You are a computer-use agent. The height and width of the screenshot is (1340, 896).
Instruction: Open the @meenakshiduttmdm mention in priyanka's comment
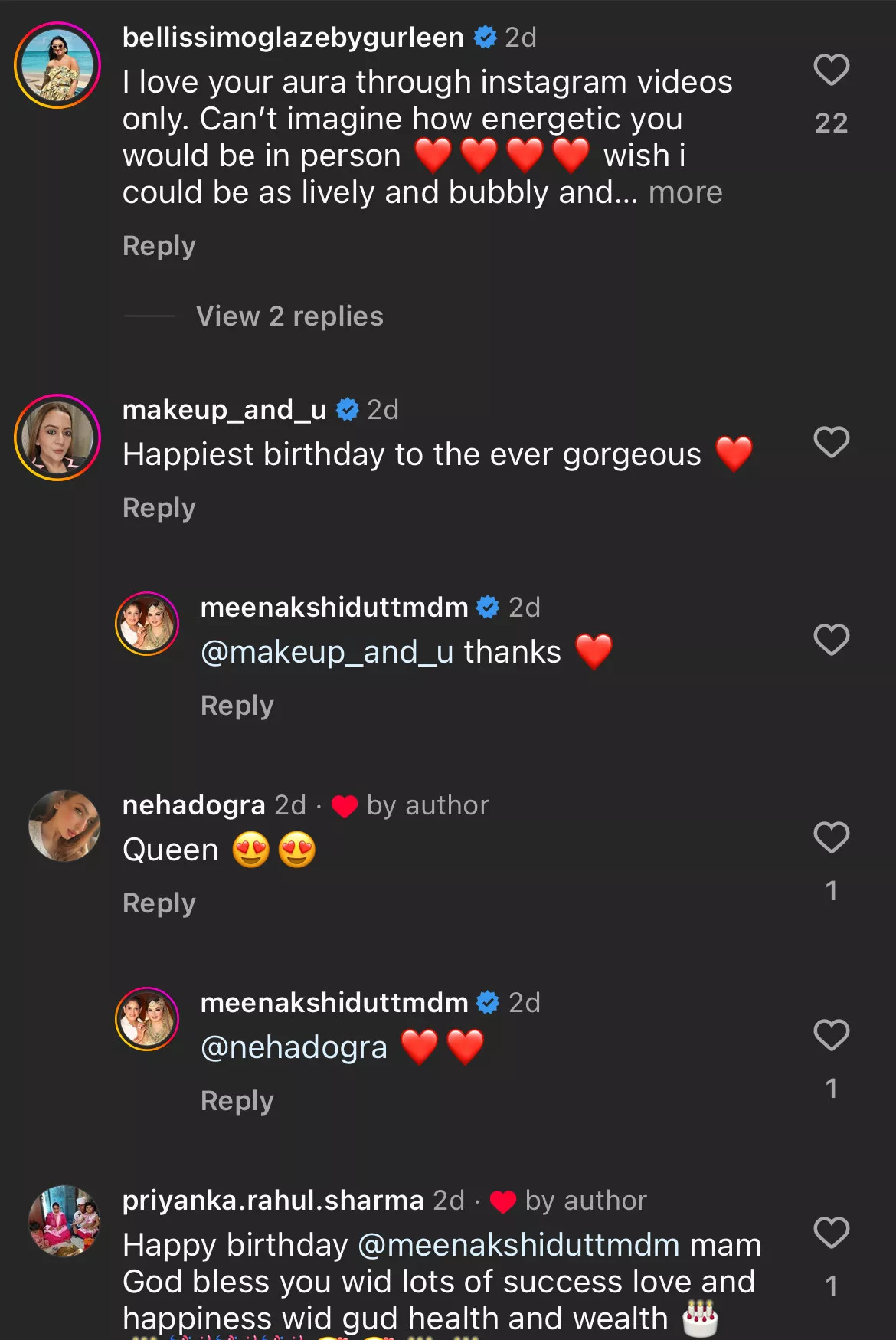(x=518, y=1246)
